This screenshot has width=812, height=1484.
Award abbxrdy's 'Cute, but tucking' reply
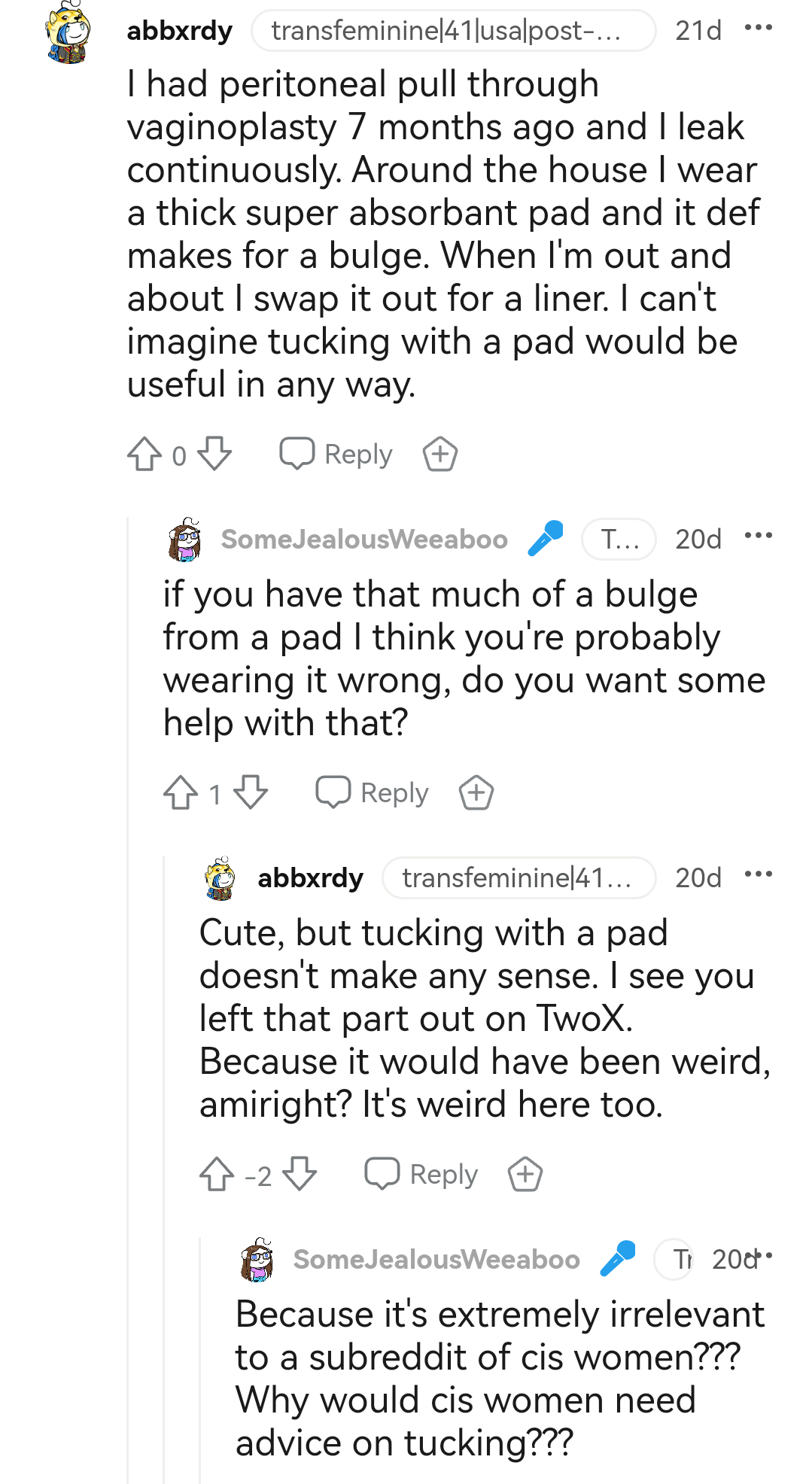point(525,1175)
